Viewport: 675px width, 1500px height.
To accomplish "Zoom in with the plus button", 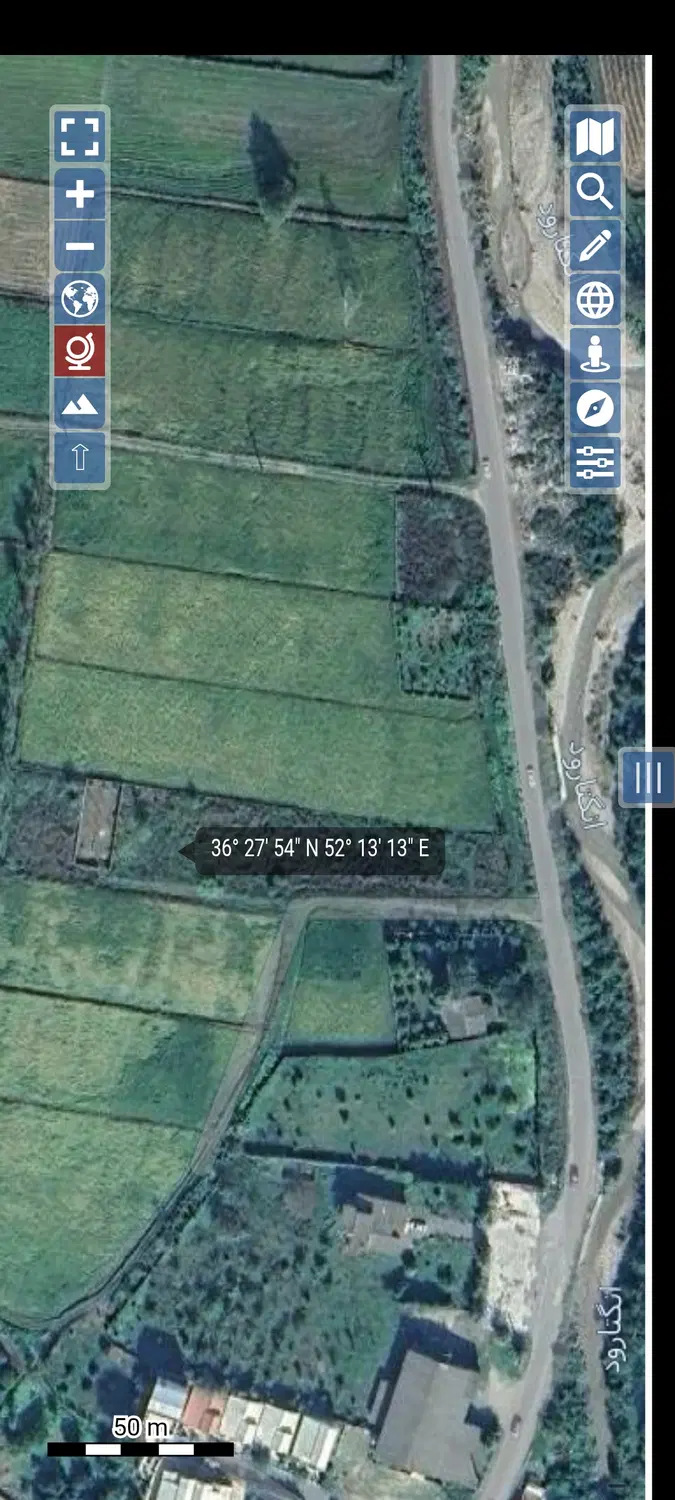I will [x=80, y=193].
